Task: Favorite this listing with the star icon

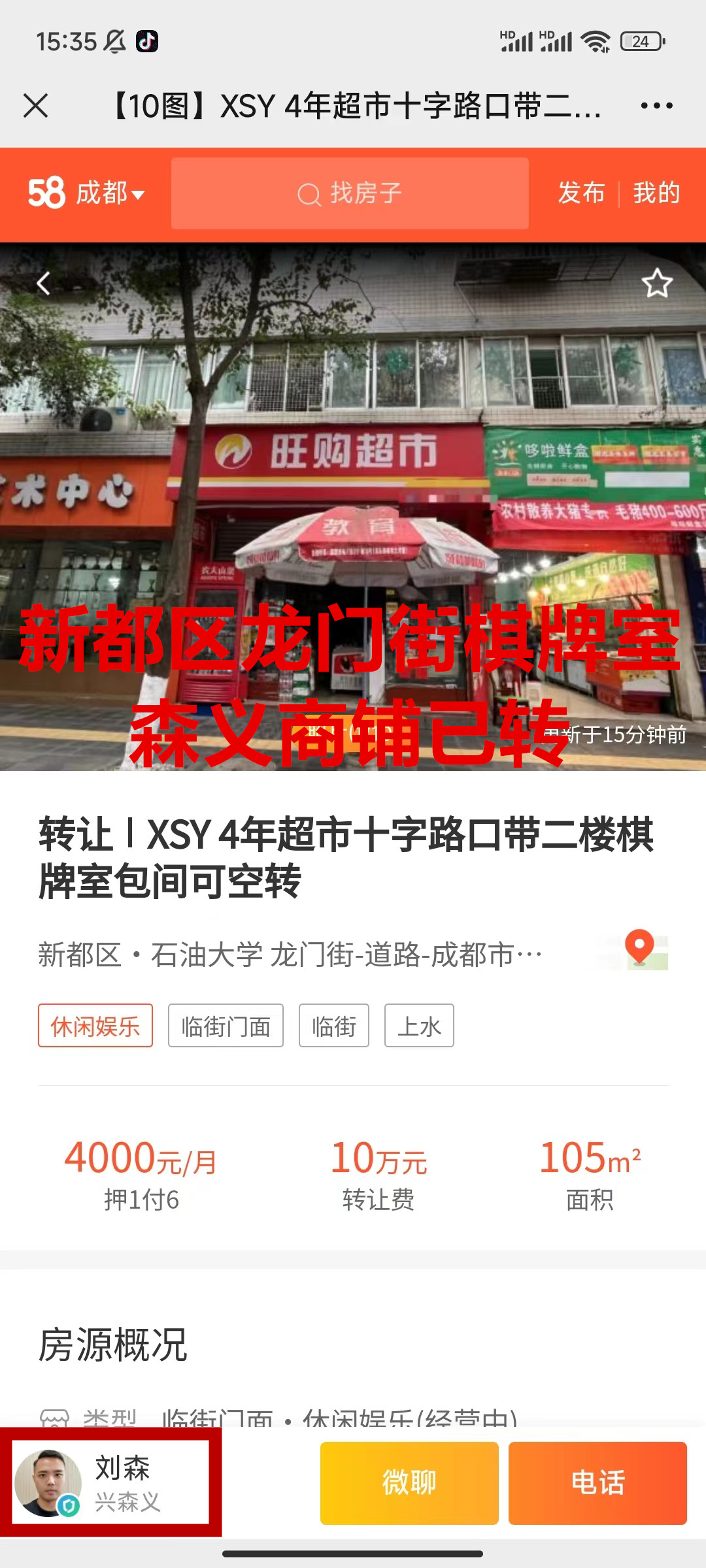Action: [656, 283]
